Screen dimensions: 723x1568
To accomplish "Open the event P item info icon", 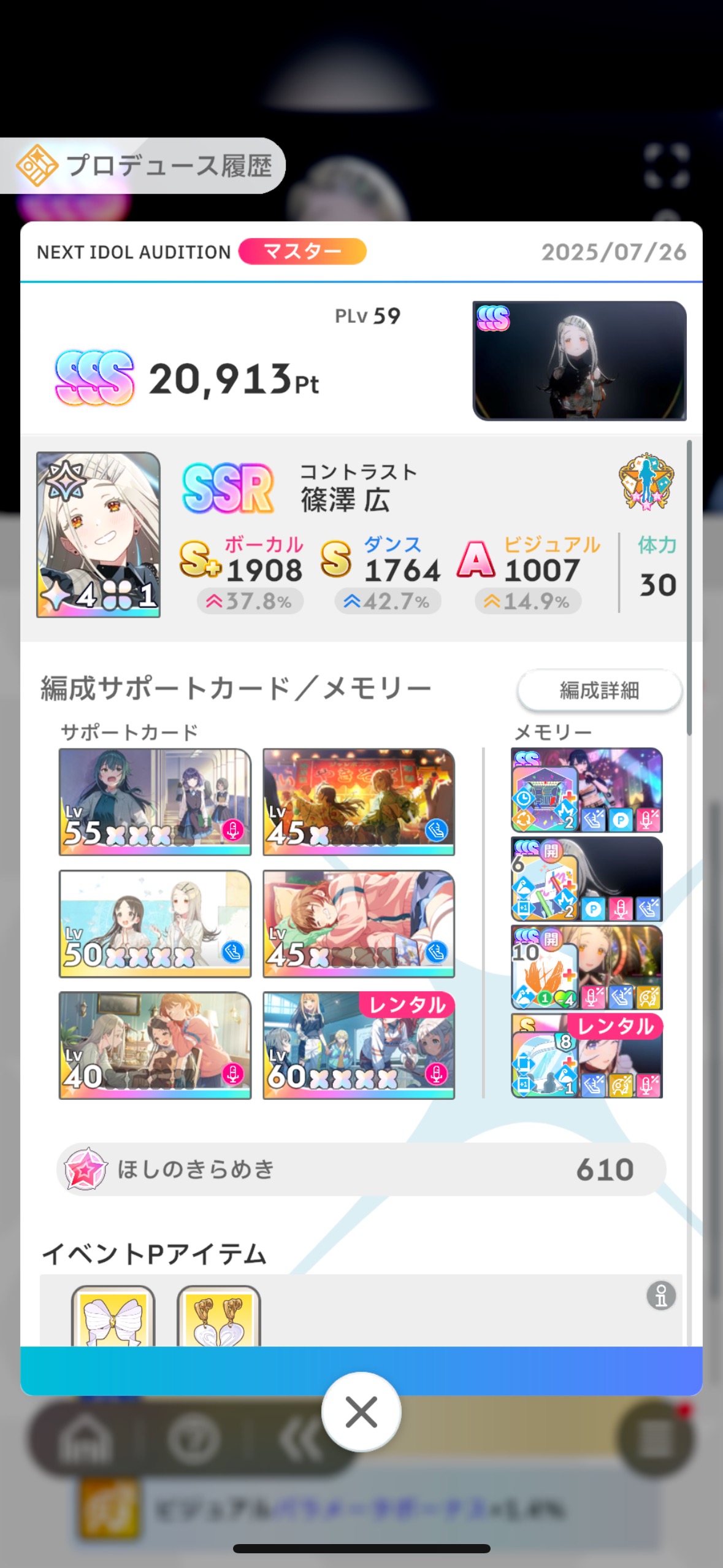I will [661, 1296].
